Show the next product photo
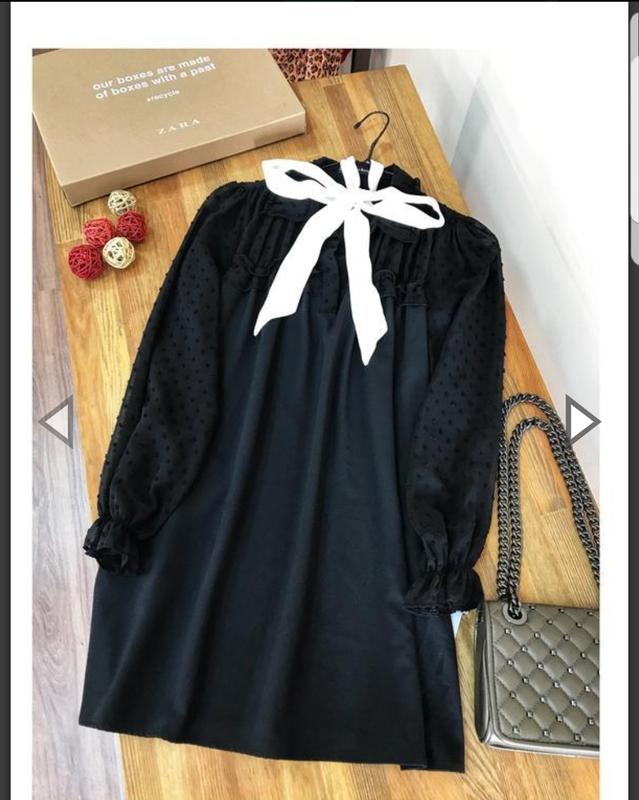639x800 pixels. tap(581, 419)
